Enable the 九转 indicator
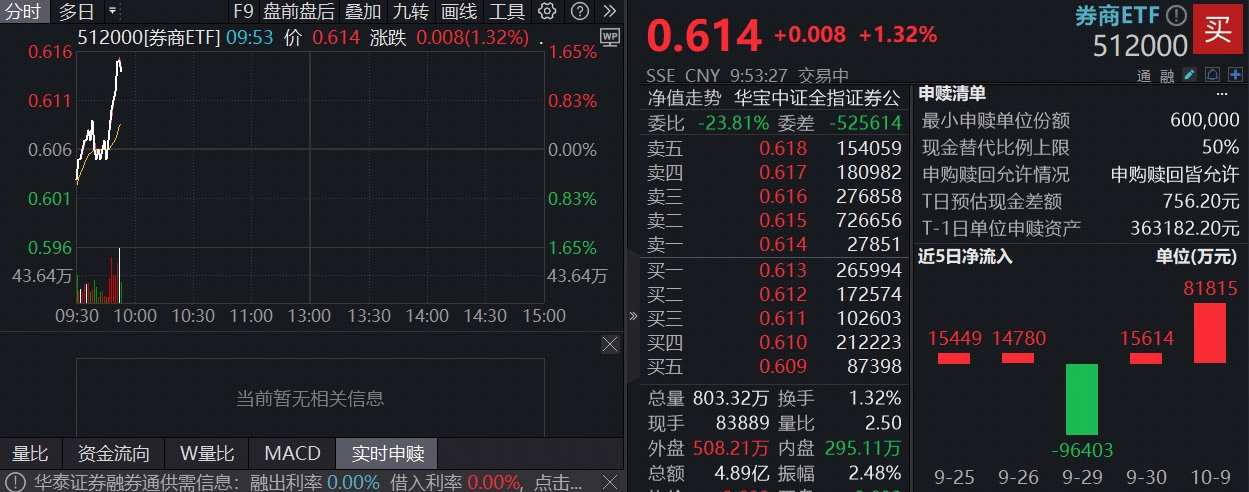The height and width of the screenshot is (492, 1249). [411, 12]
